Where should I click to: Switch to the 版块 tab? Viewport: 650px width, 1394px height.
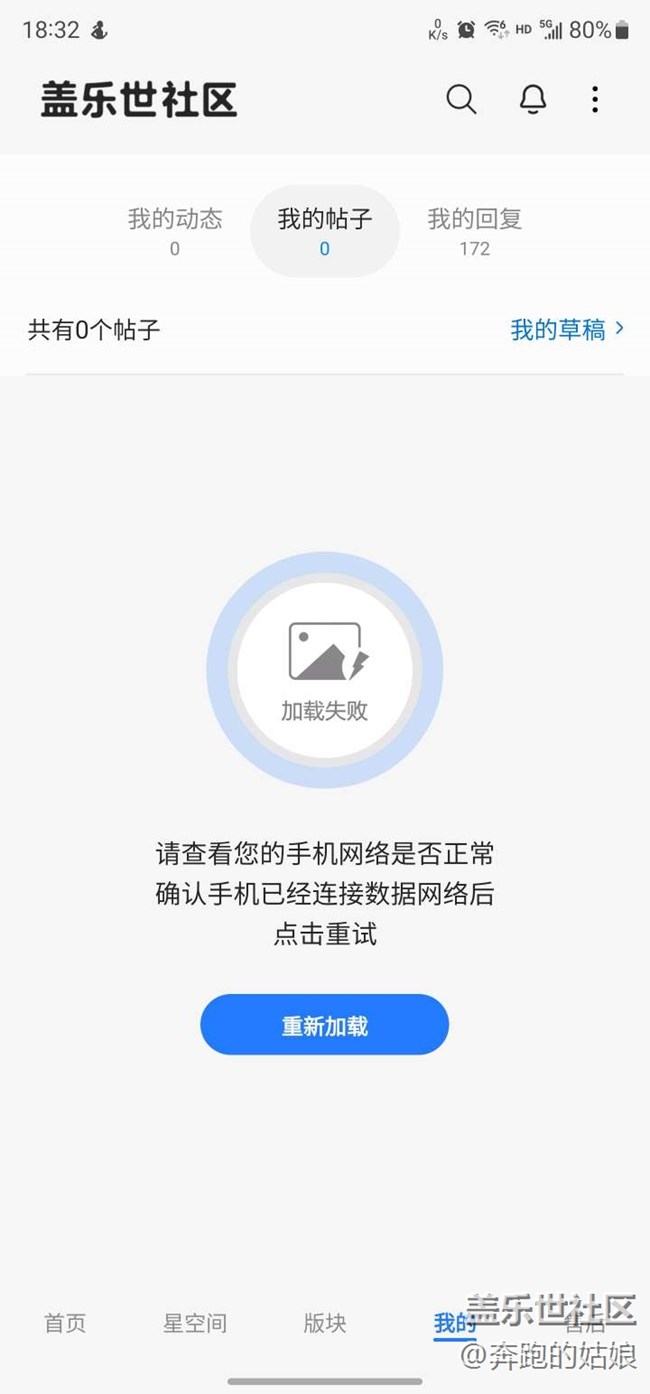tap(325, 1323)
